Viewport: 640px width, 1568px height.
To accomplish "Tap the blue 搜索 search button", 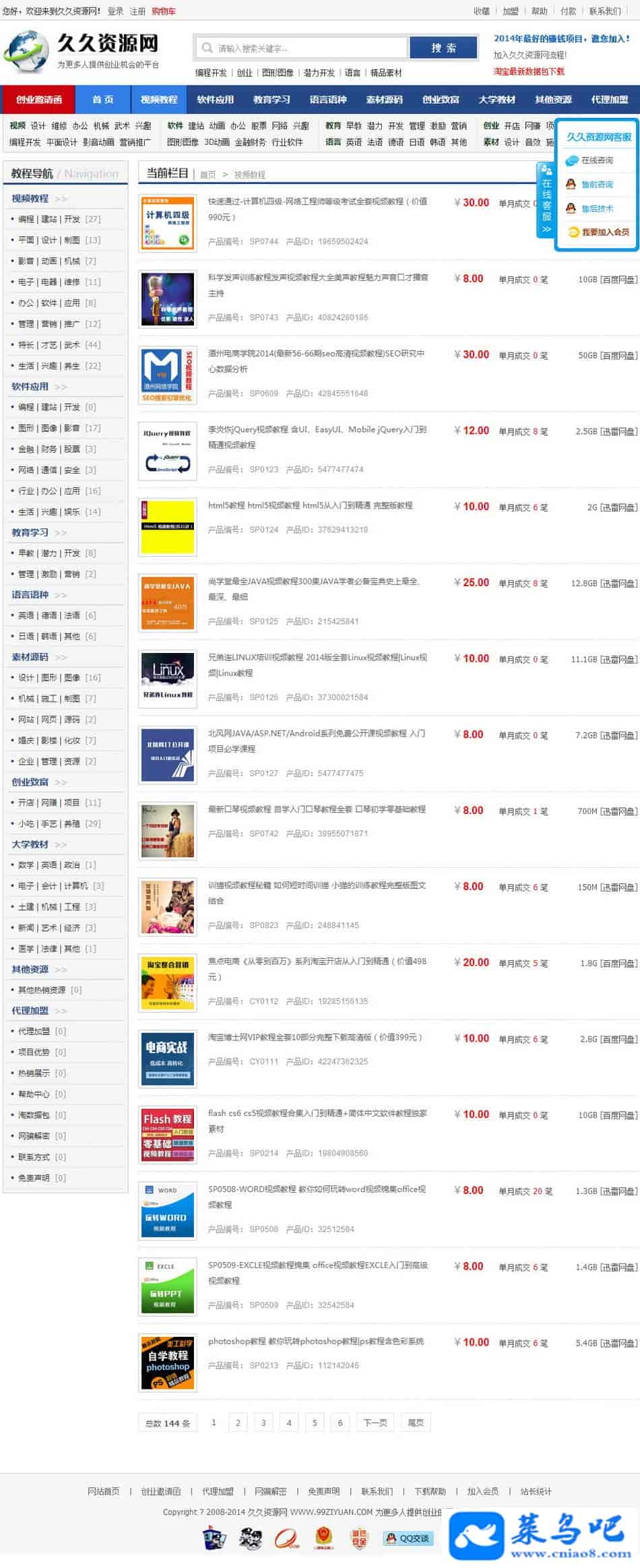I will pos(443,49).
